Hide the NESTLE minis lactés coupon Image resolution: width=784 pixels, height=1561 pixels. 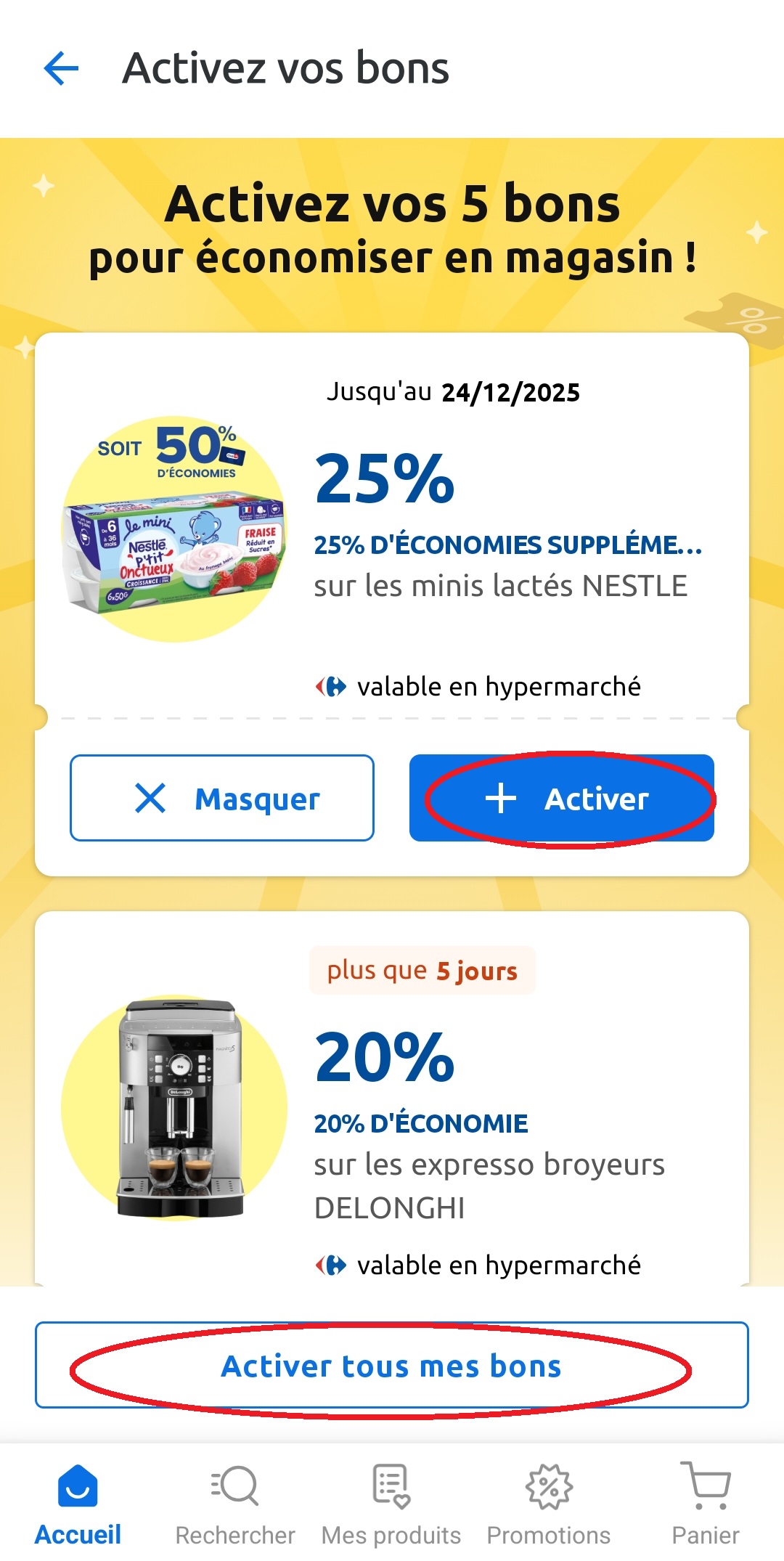222,798
